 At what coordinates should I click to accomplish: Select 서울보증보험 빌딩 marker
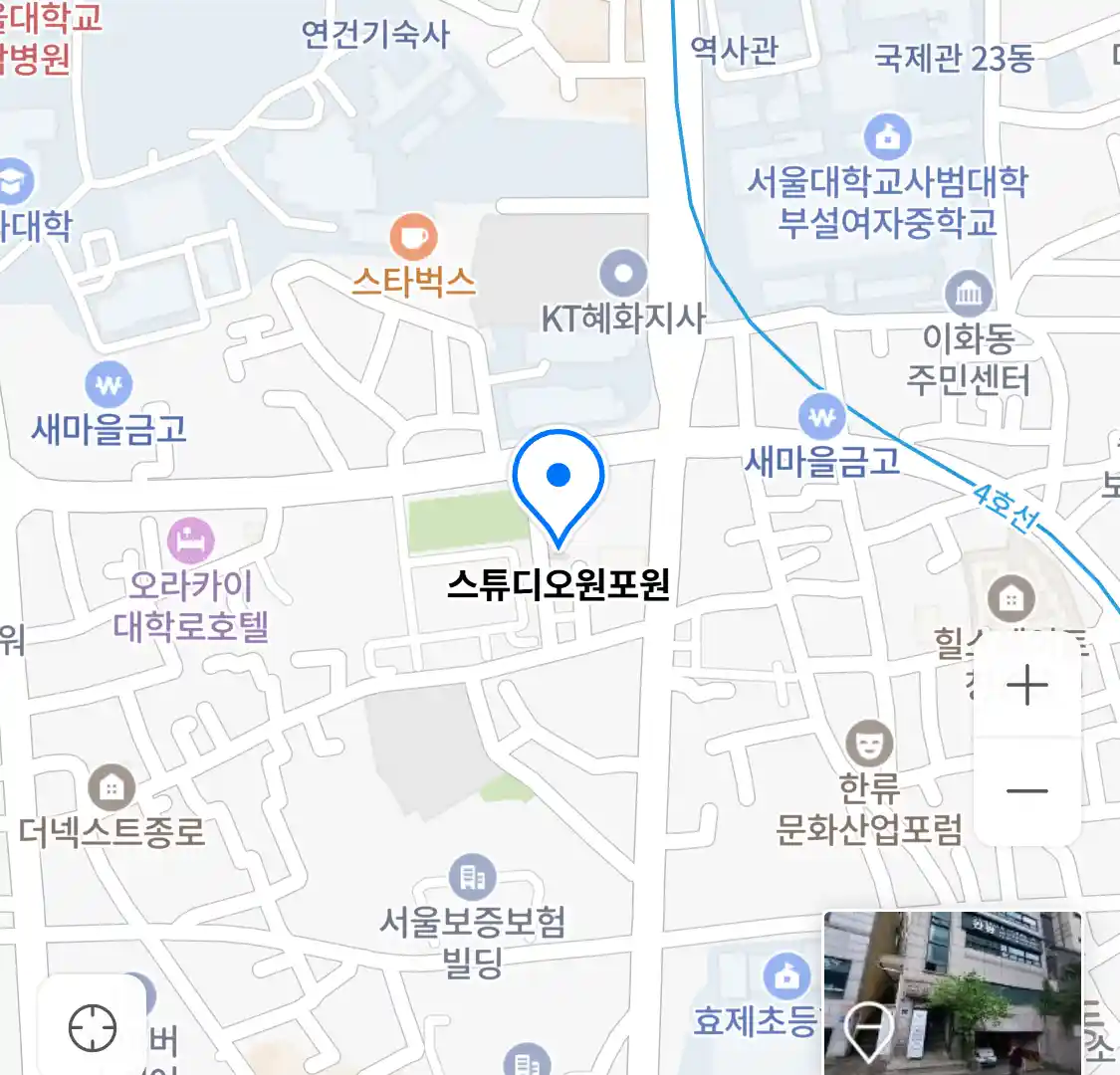473,877
